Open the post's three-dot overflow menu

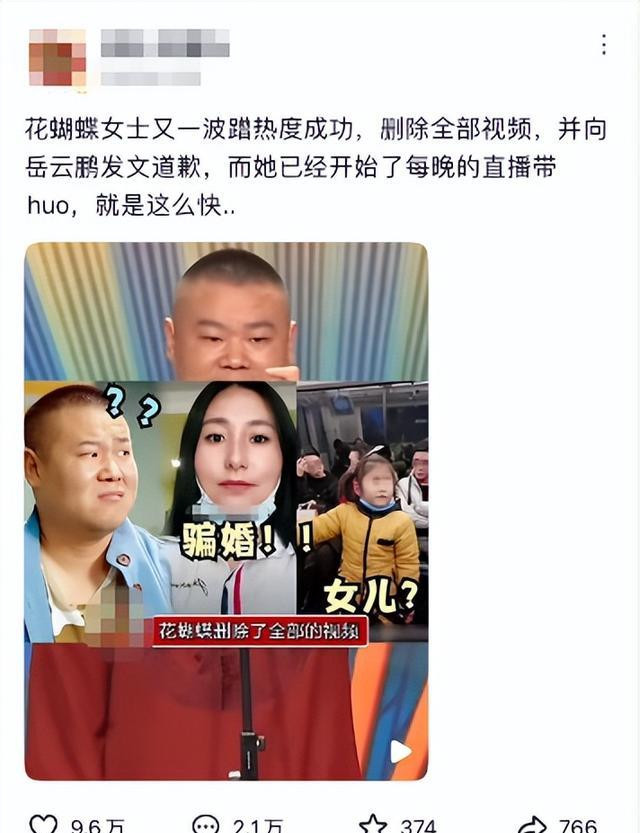point(603,45)
